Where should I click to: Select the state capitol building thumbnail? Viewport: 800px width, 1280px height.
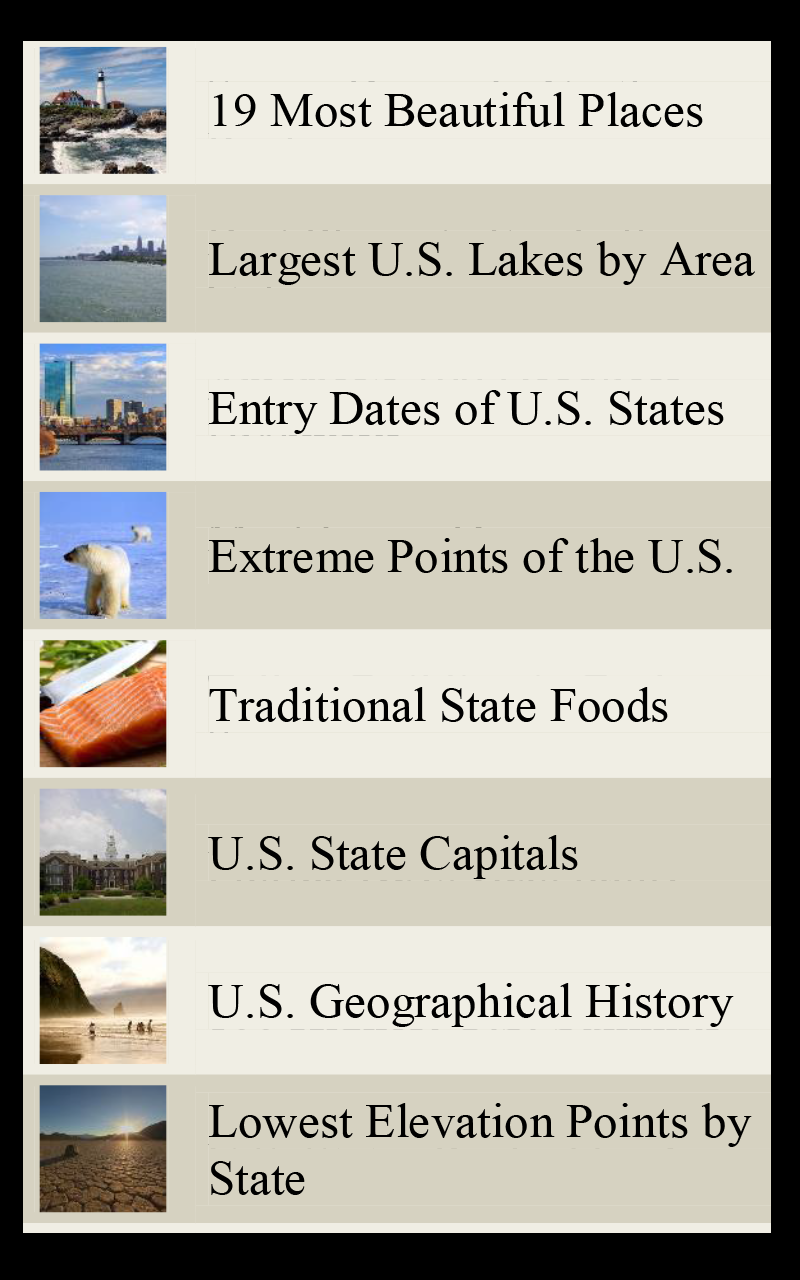[x=103, y=851]
